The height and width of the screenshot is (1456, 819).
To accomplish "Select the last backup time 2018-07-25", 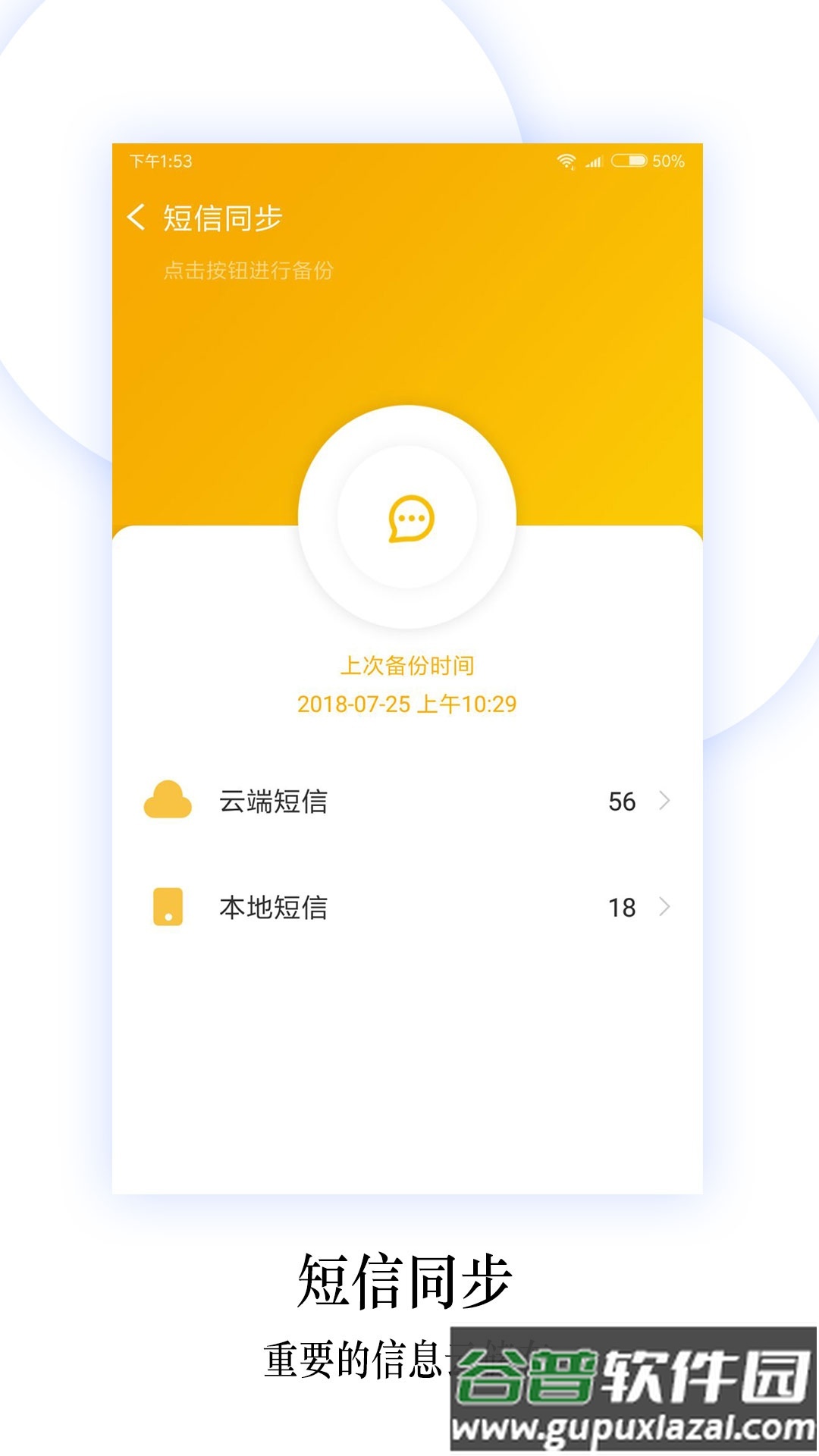I will pos(409,704).
